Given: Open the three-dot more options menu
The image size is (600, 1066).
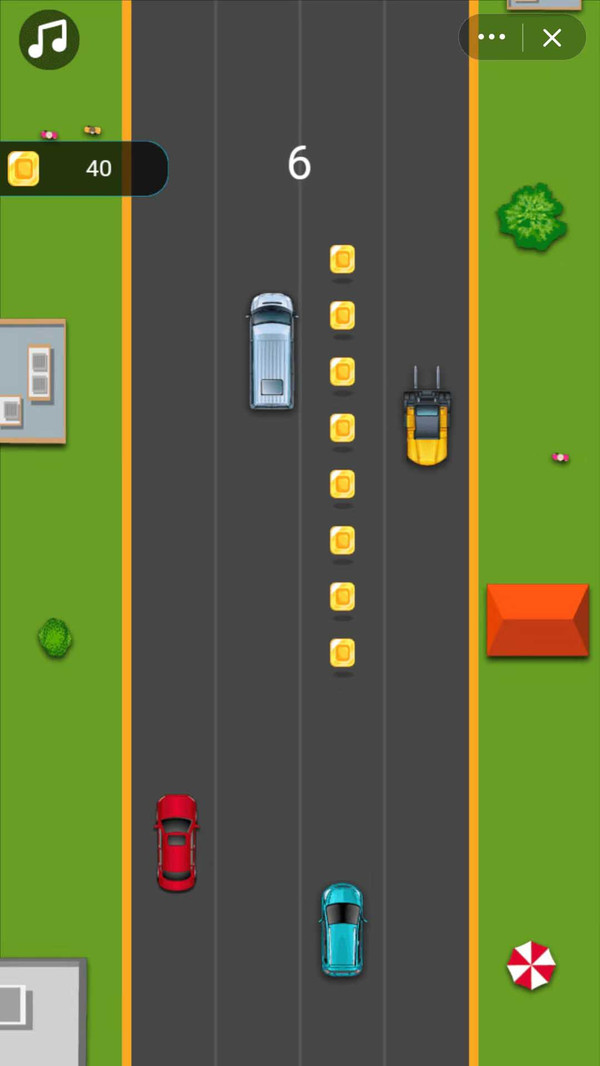Looking at the screenshot, I should click(492, 38).
